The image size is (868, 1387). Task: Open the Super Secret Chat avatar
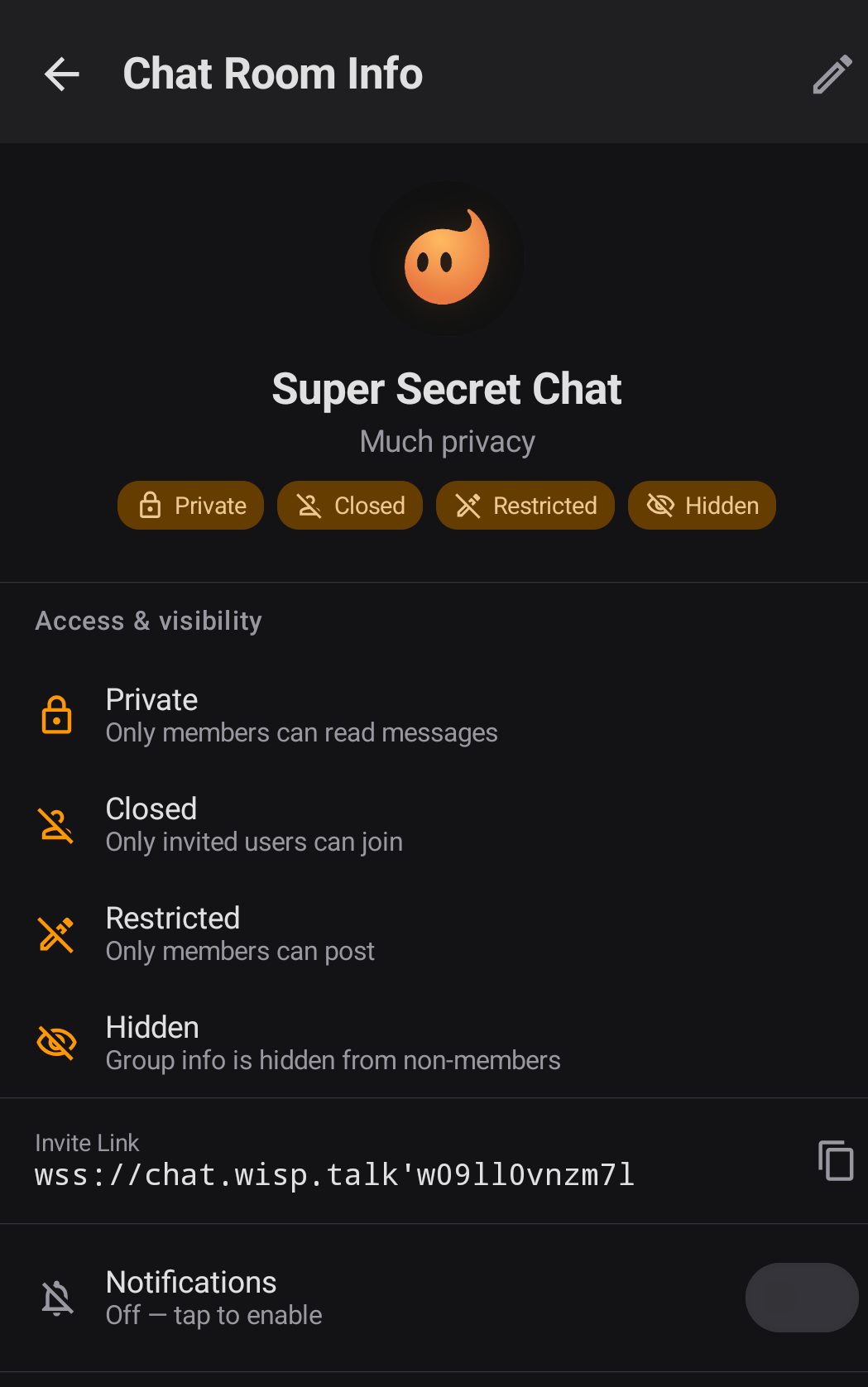point(447,258)
